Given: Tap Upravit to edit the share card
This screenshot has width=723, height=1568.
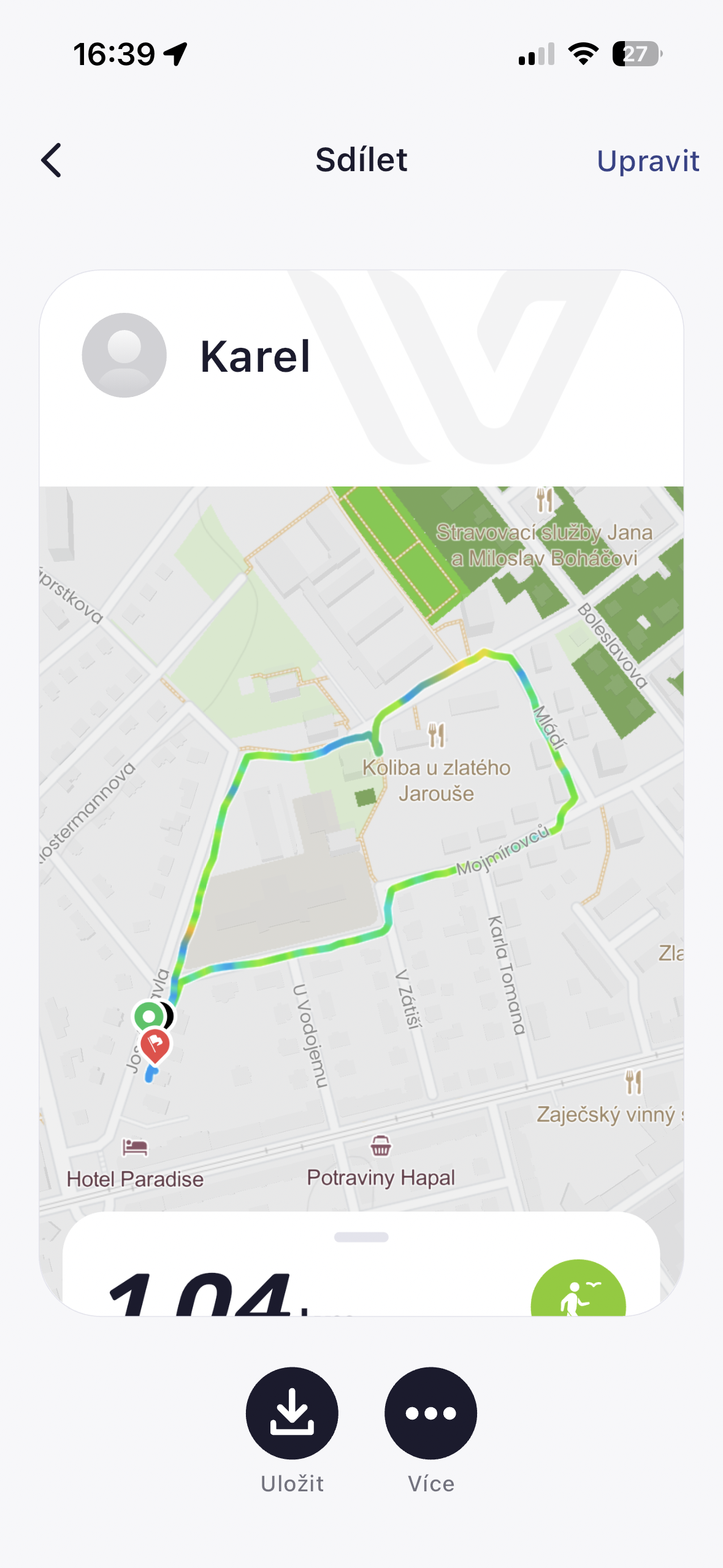Looking at the screenshot, I should 648,161.
